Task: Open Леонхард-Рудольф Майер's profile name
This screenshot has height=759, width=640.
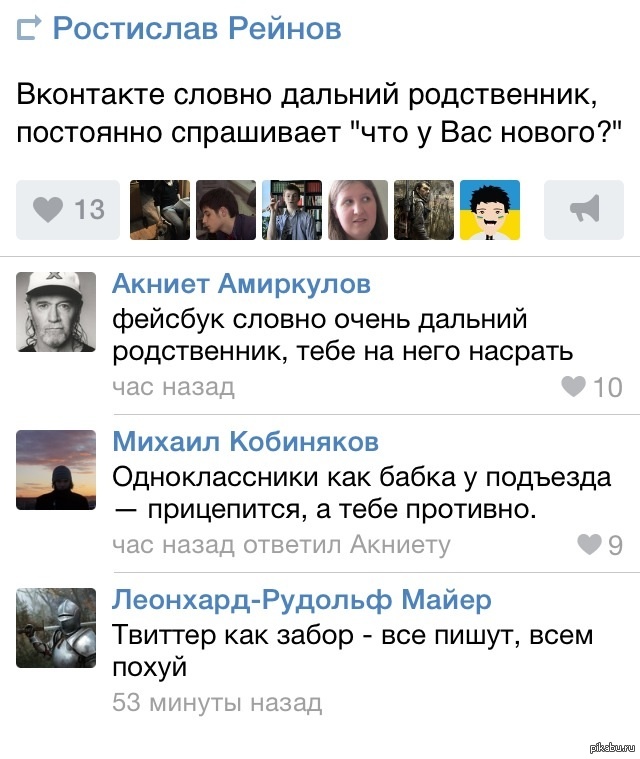Action: pos(301,600)
